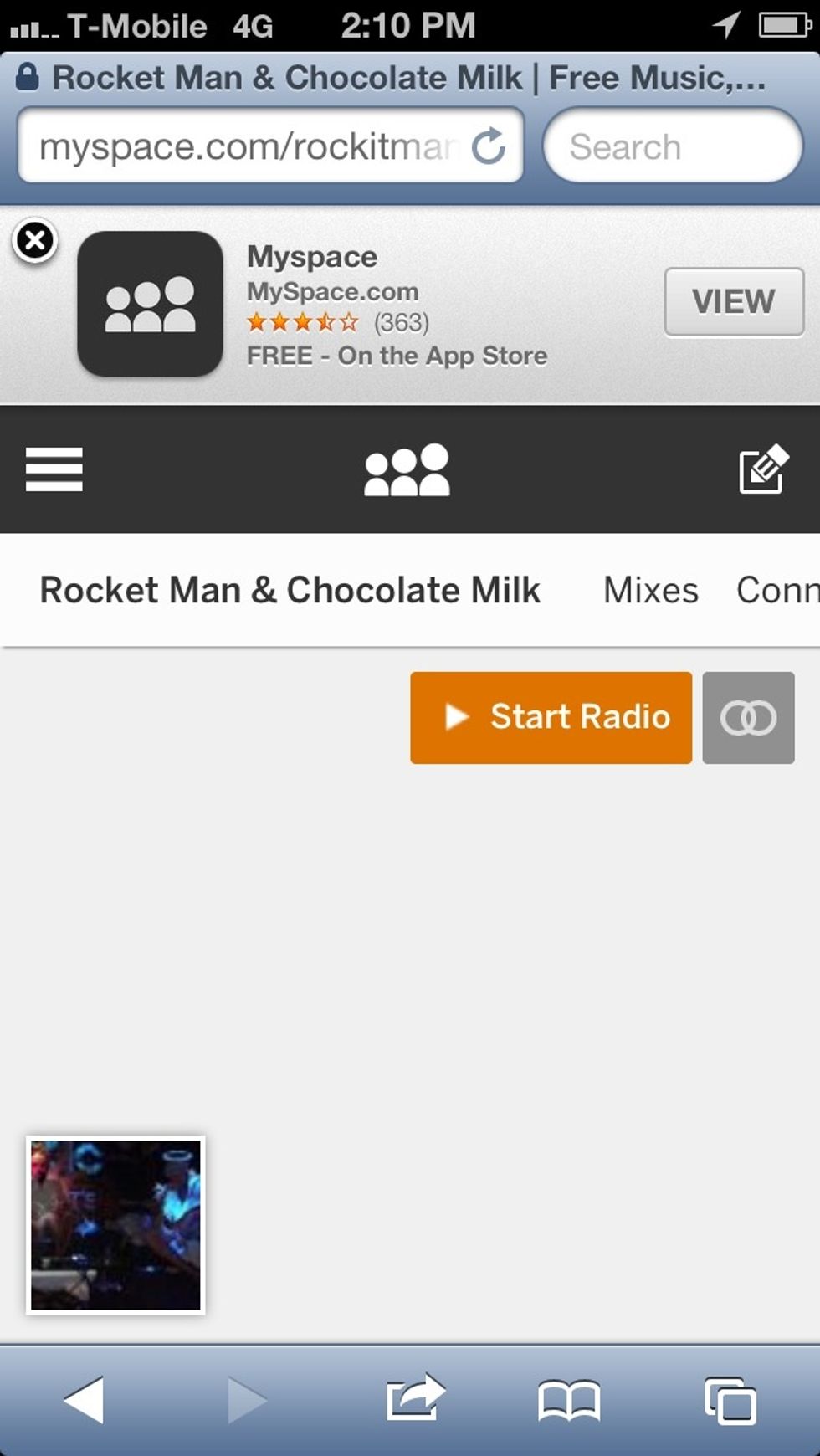Tap the Myspace people logo in the header
Viewport: 820px width, 1456px height.
pos(407,469)
